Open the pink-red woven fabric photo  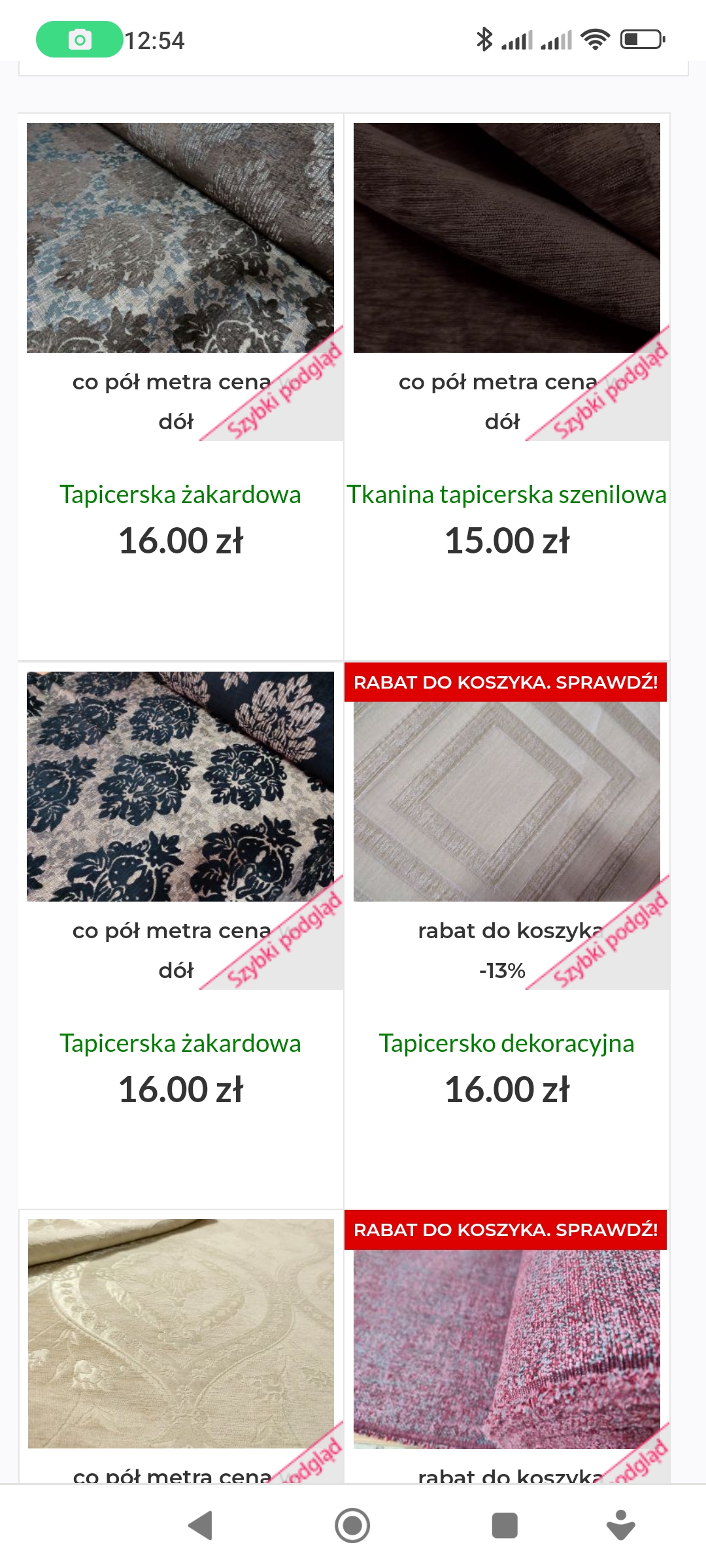[507, 1349]
